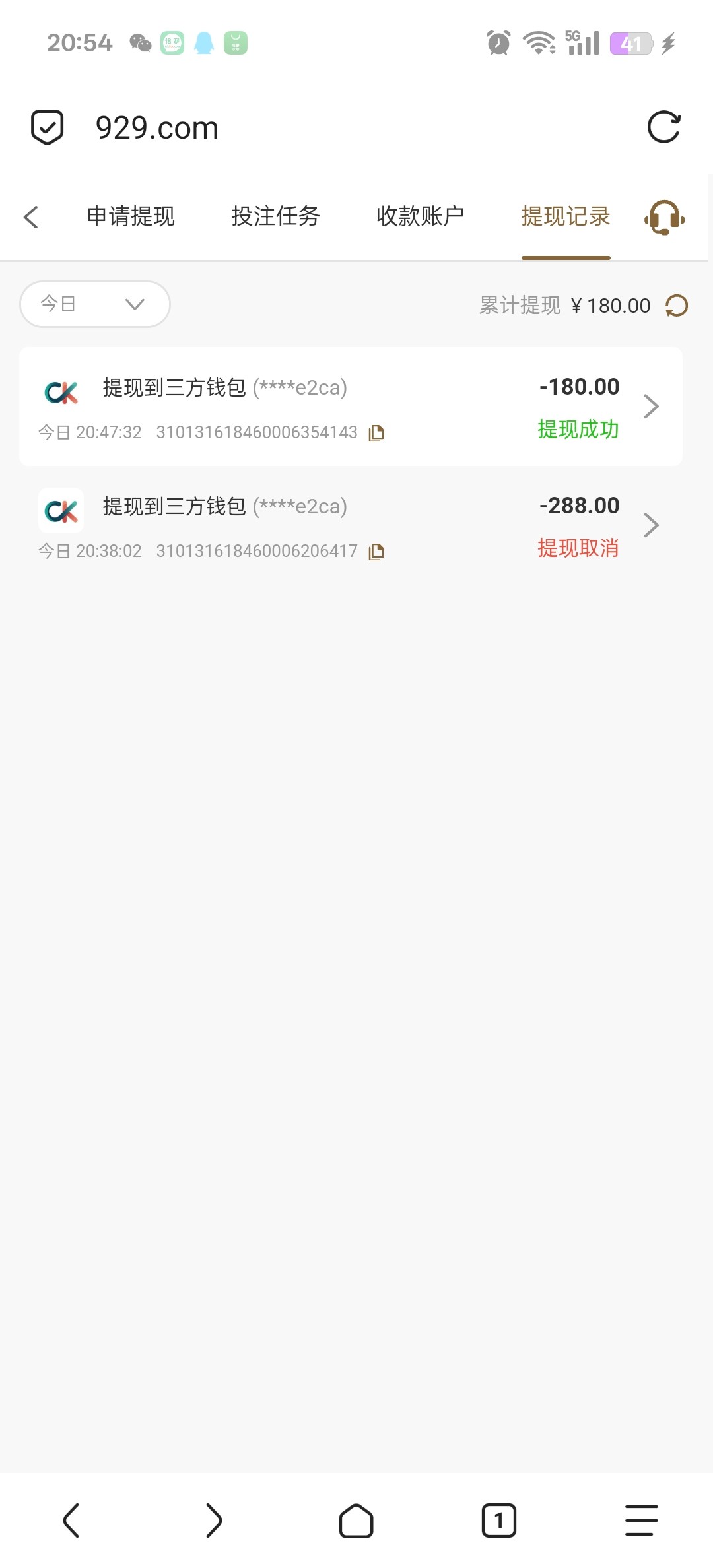
Task: Copy the order number ending in 6206417
Action: point(376,552)
